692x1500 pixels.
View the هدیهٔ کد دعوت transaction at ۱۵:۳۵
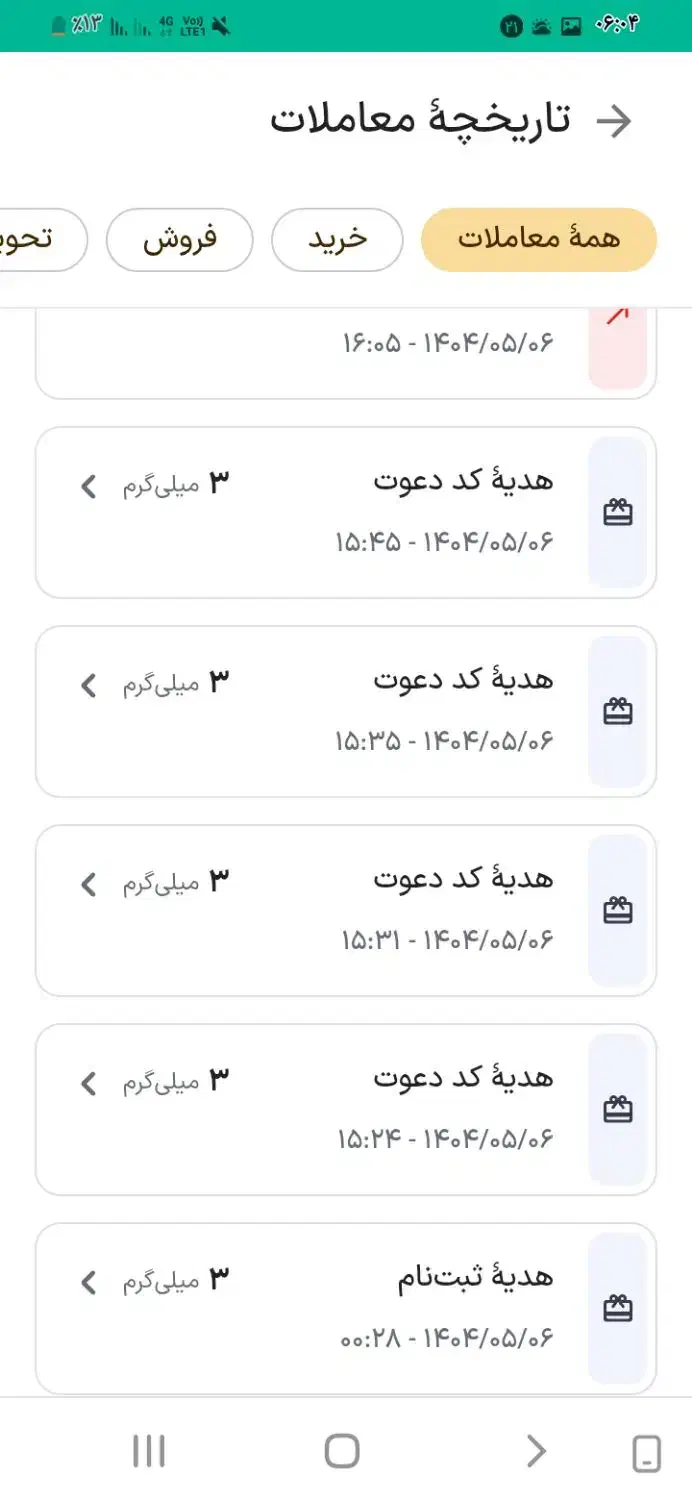click(345, 711)
